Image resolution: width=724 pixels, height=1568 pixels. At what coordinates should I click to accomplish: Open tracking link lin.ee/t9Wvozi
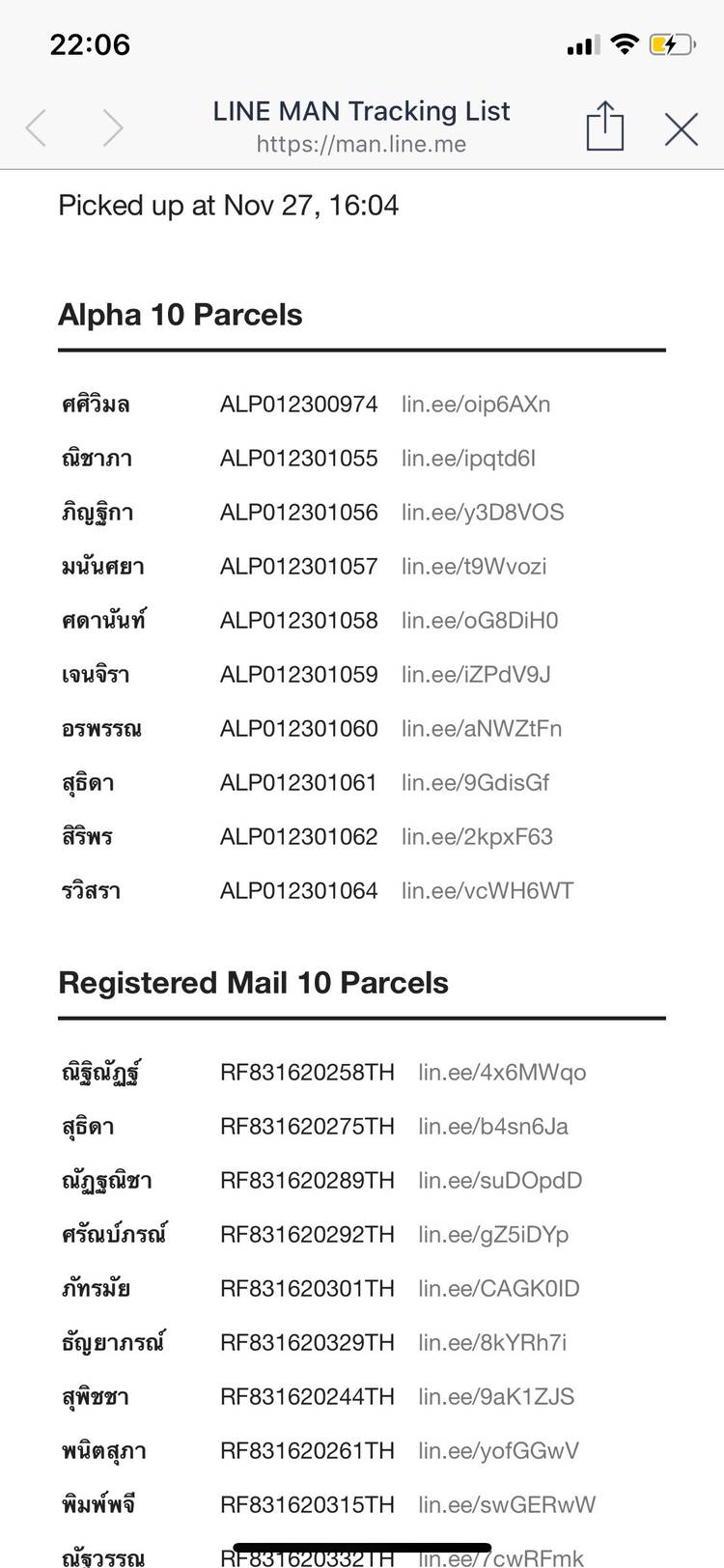coord(474,567)
